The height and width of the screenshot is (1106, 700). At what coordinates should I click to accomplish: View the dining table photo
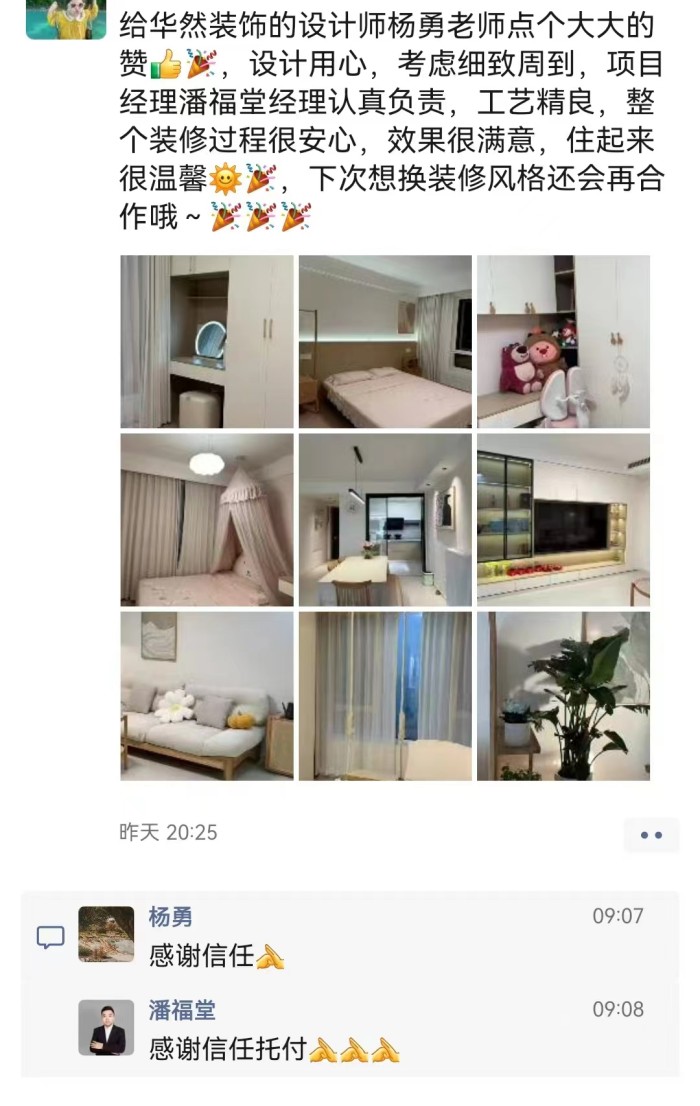coord(385,519)
